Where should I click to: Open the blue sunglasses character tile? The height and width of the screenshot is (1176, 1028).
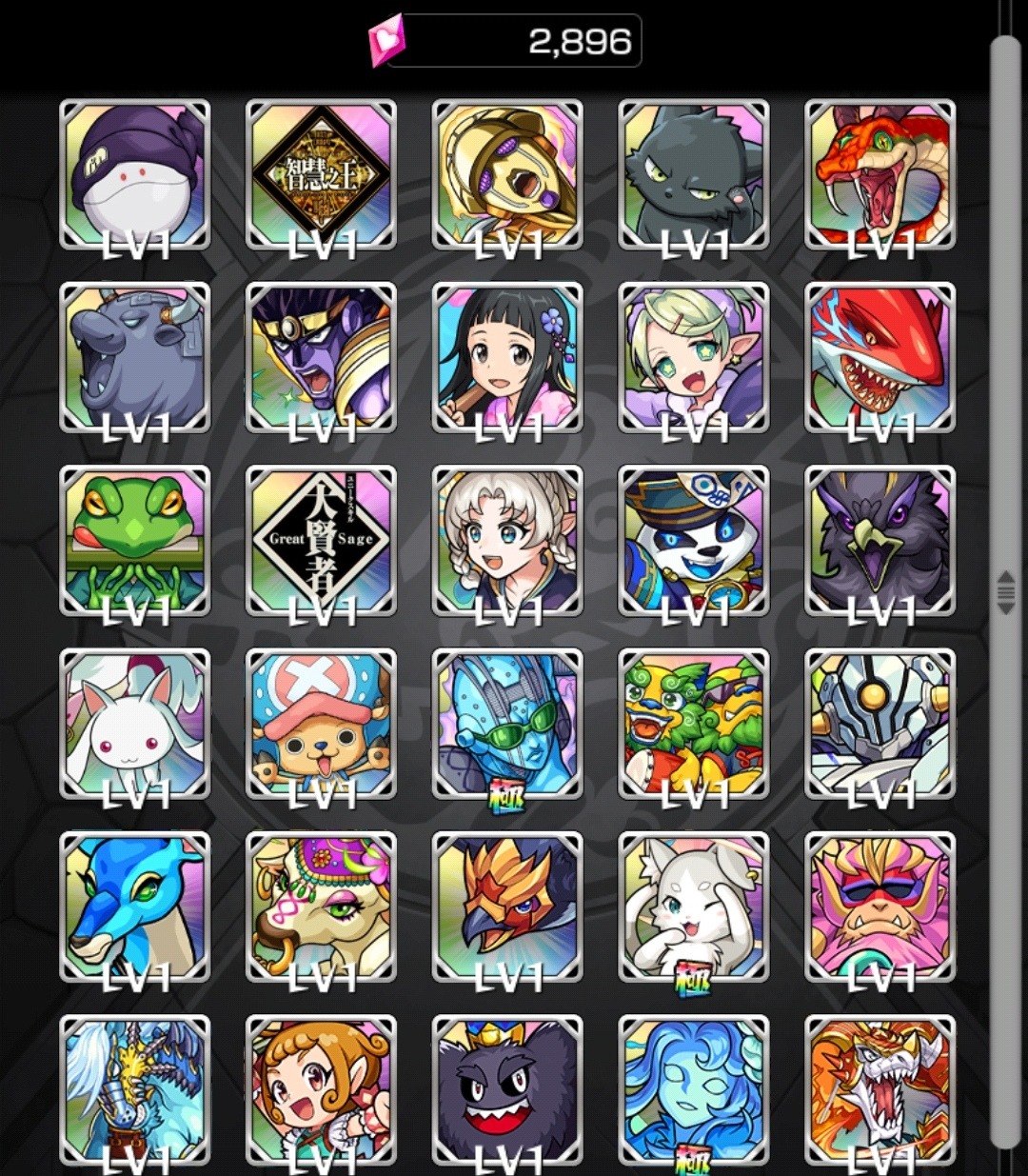(x=507, y=724)
